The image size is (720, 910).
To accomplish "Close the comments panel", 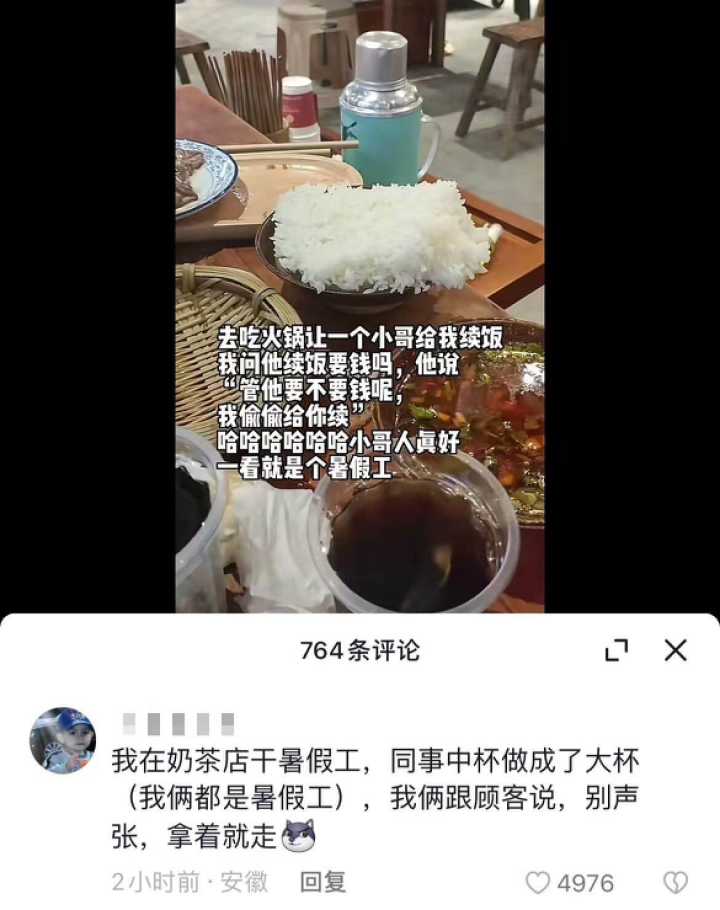I will pyautogui.click(x=676, y=651).
